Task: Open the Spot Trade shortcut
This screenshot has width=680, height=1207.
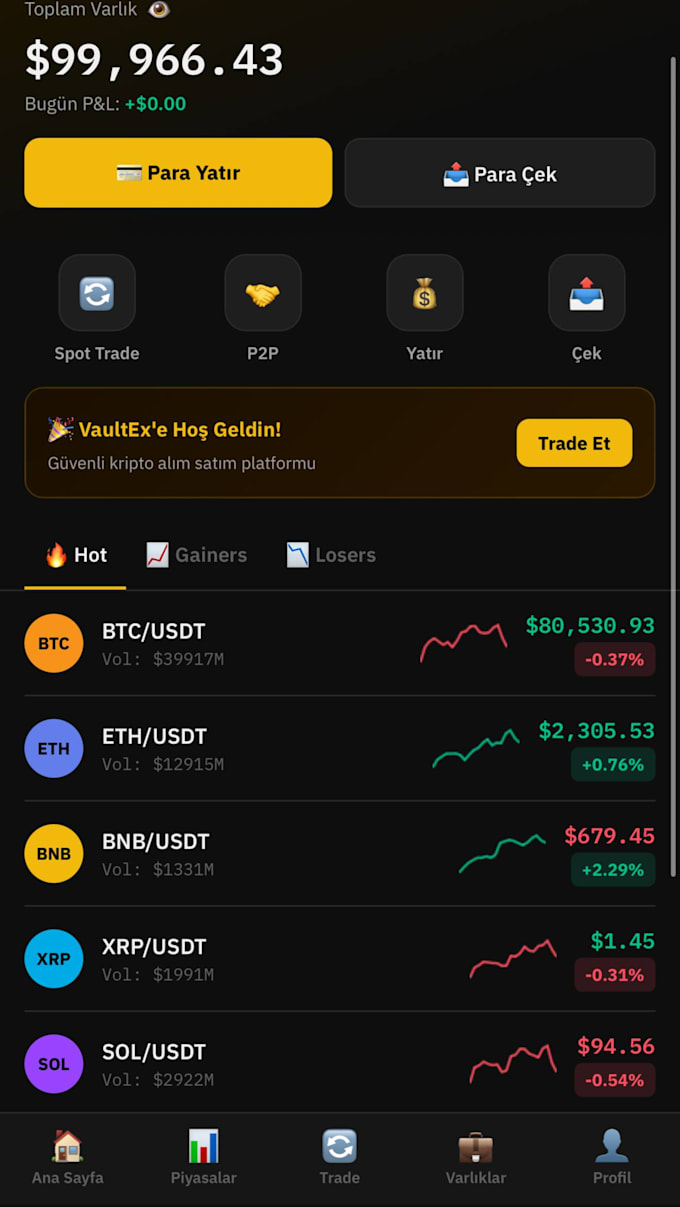Action: point(97,293)
